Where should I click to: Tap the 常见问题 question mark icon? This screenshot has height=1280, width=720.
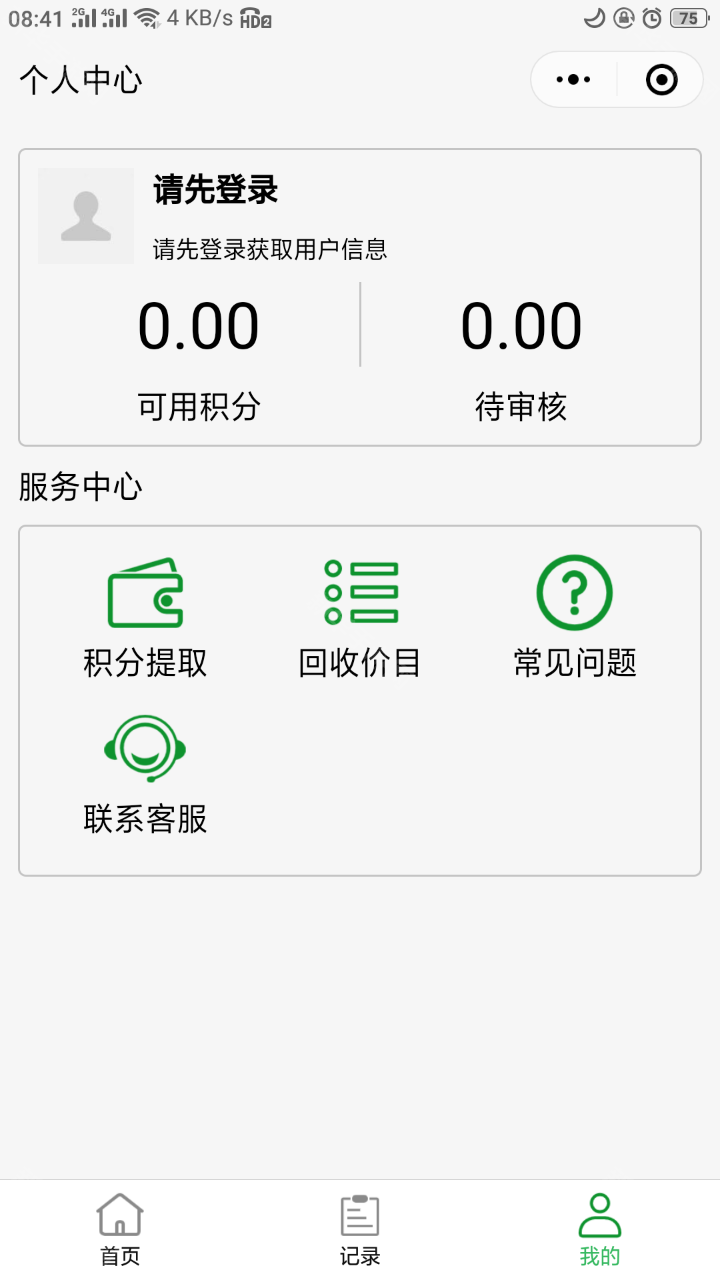coord(573,593)
